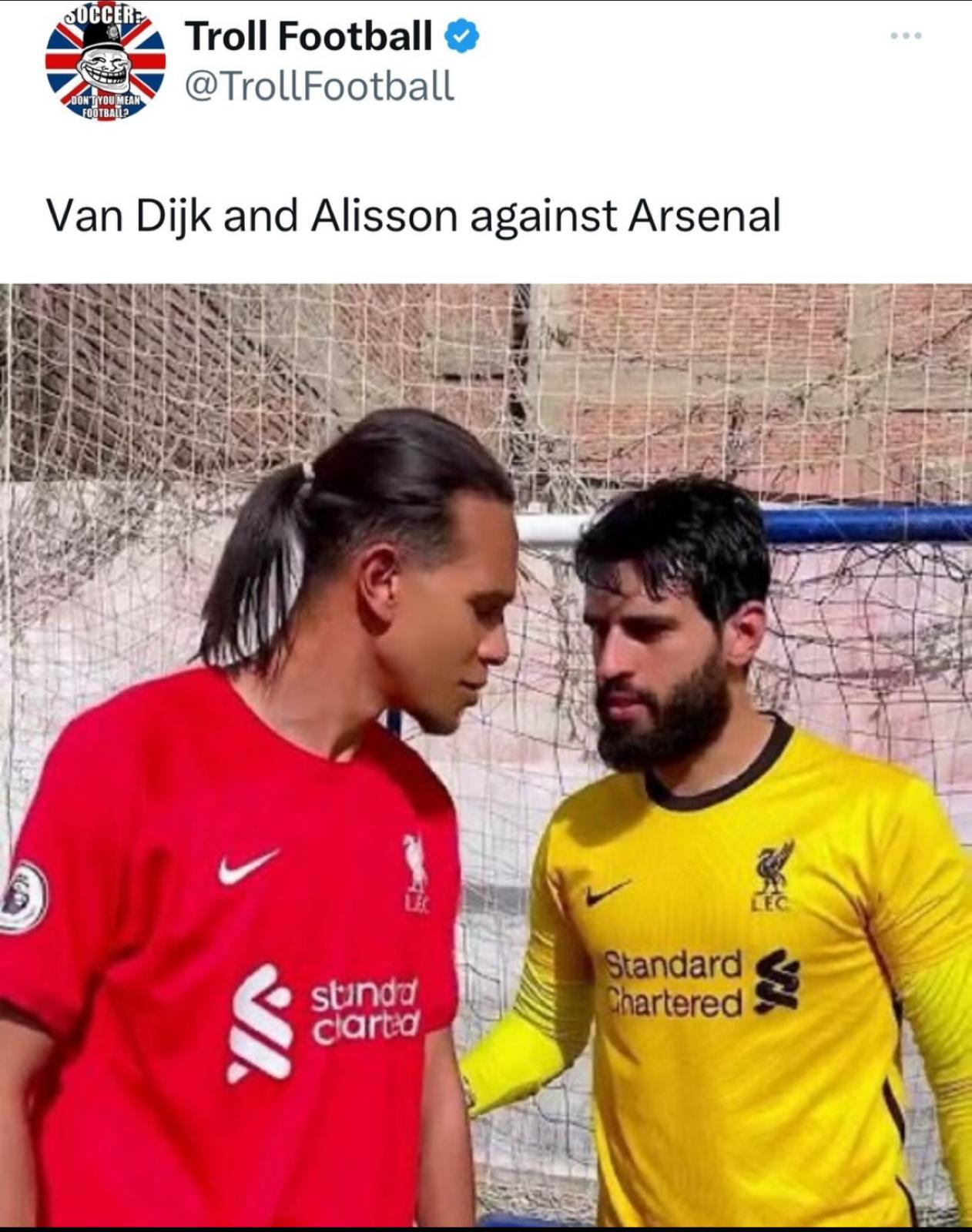Open the tweet's three-dot overflow menu
The height and width of the screenshot is (1232, 972).
coord(906,35)
